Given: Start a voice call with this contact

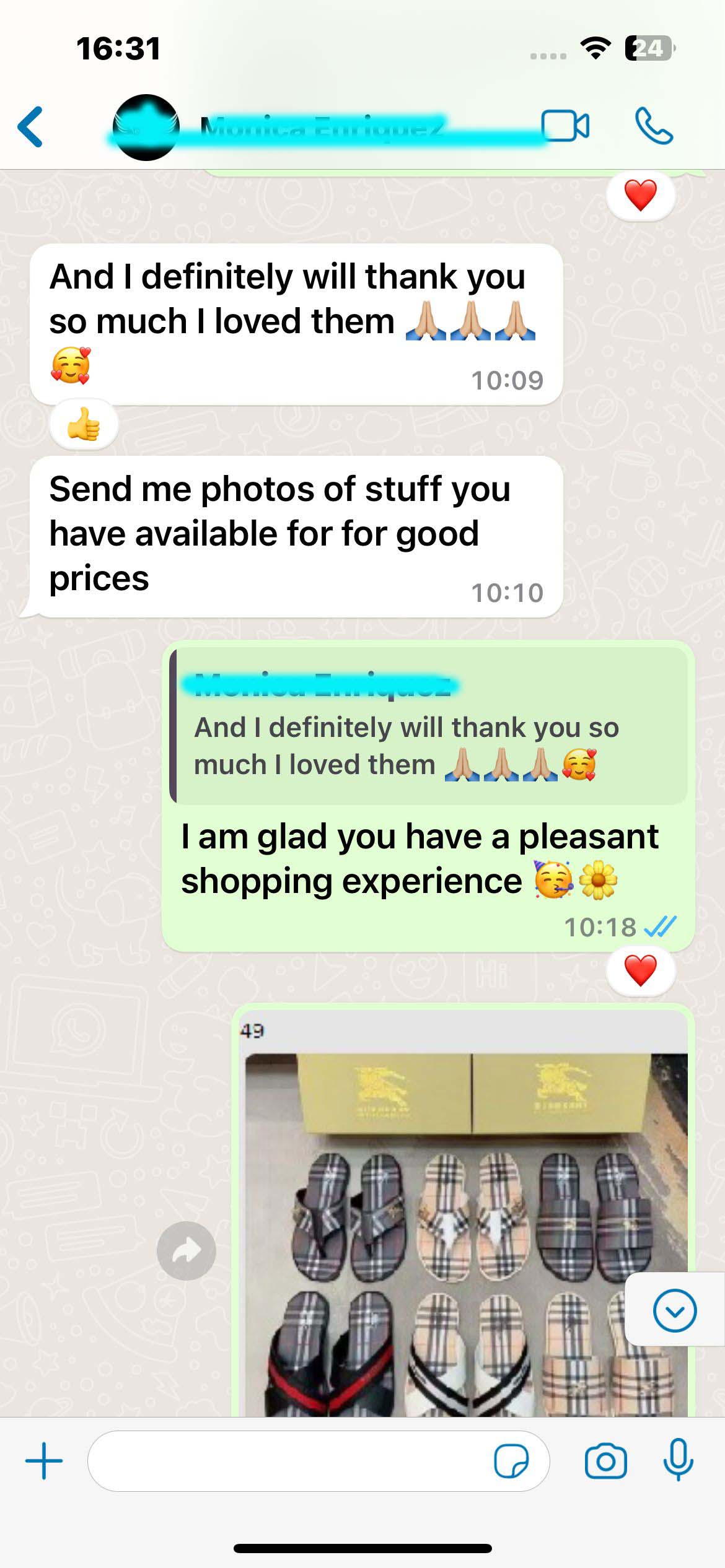Looking at the screenshot, I should pyautogui.click(x=654, y=126).
